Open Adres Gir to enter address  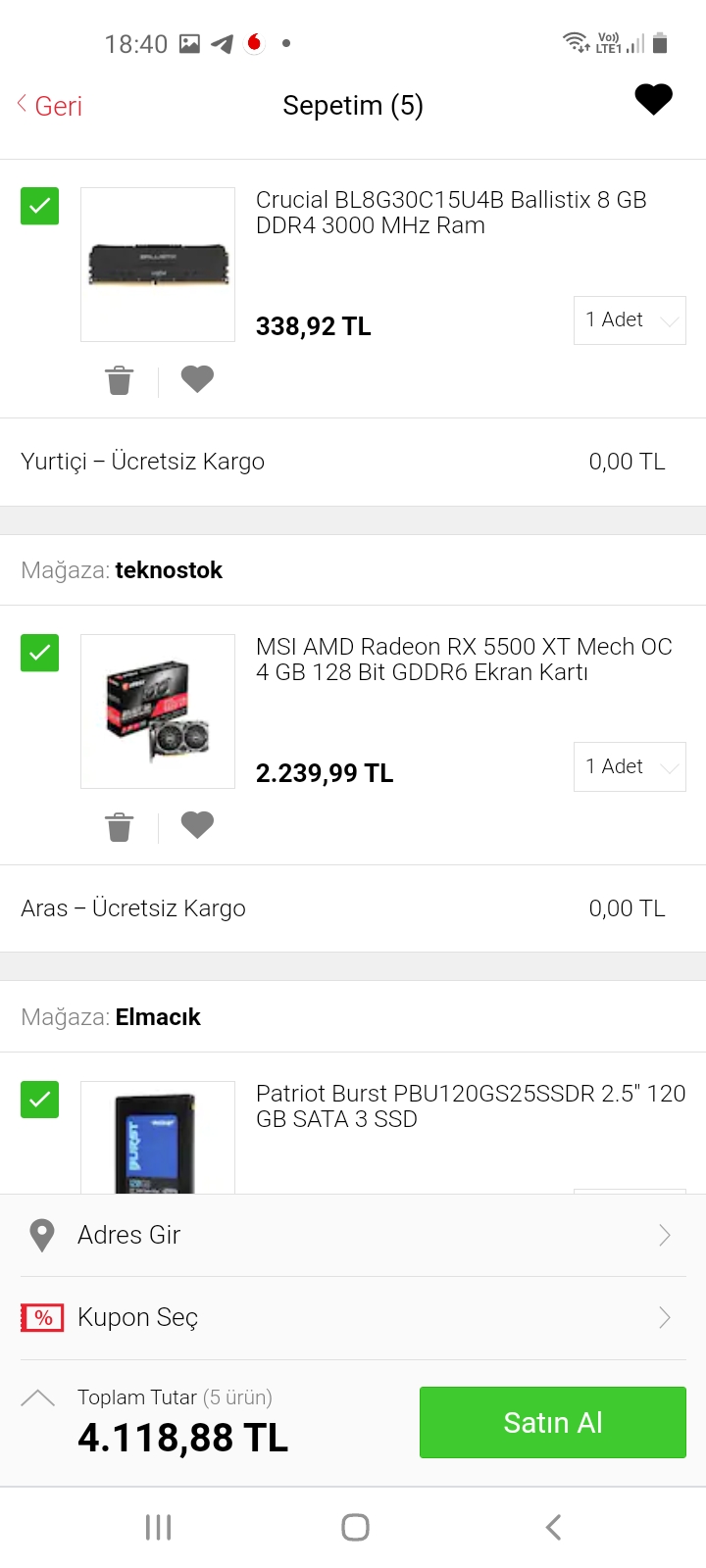[x=353, y=1235]
